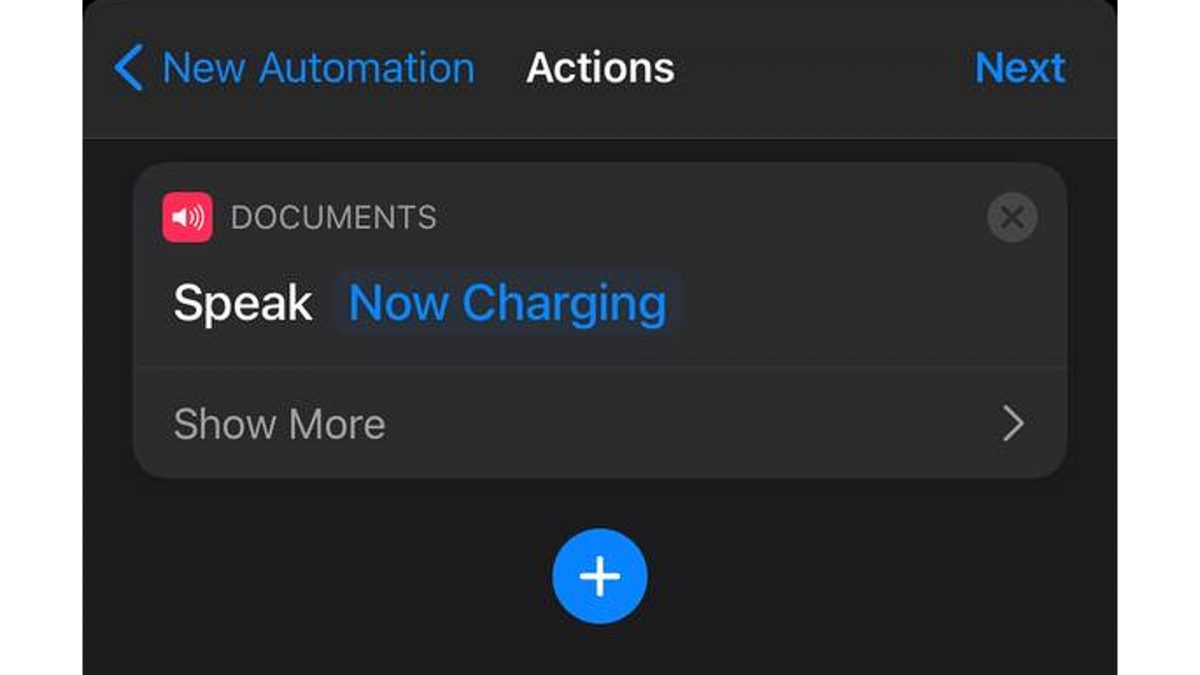Expand Show More options
This screenshot has width=1200, height=675.
point(598,424)
